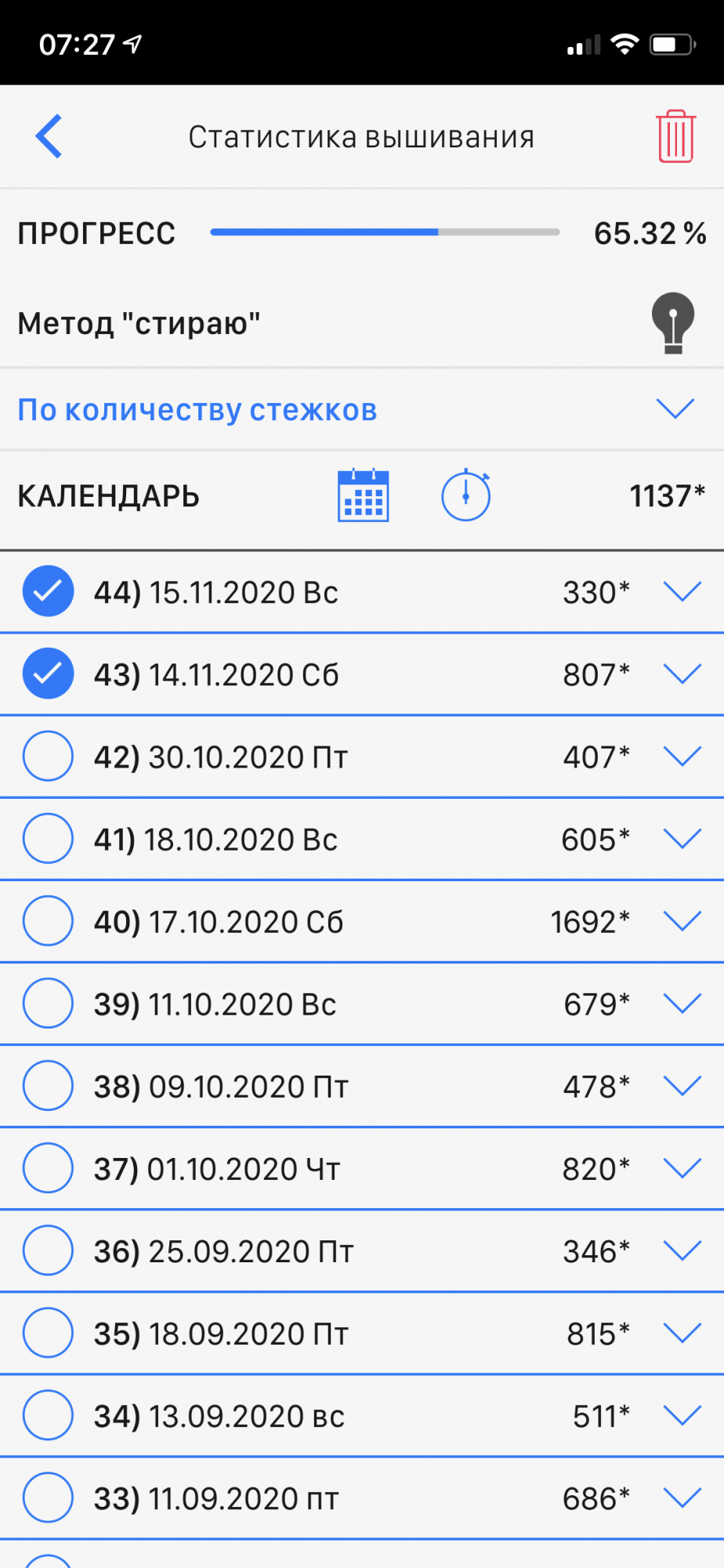Image resolution: width=724 pixels, height=1568 pixels.
Task: Expand details for 41) 18.10.2020 Вс
Action: click(x=682, y=839)
